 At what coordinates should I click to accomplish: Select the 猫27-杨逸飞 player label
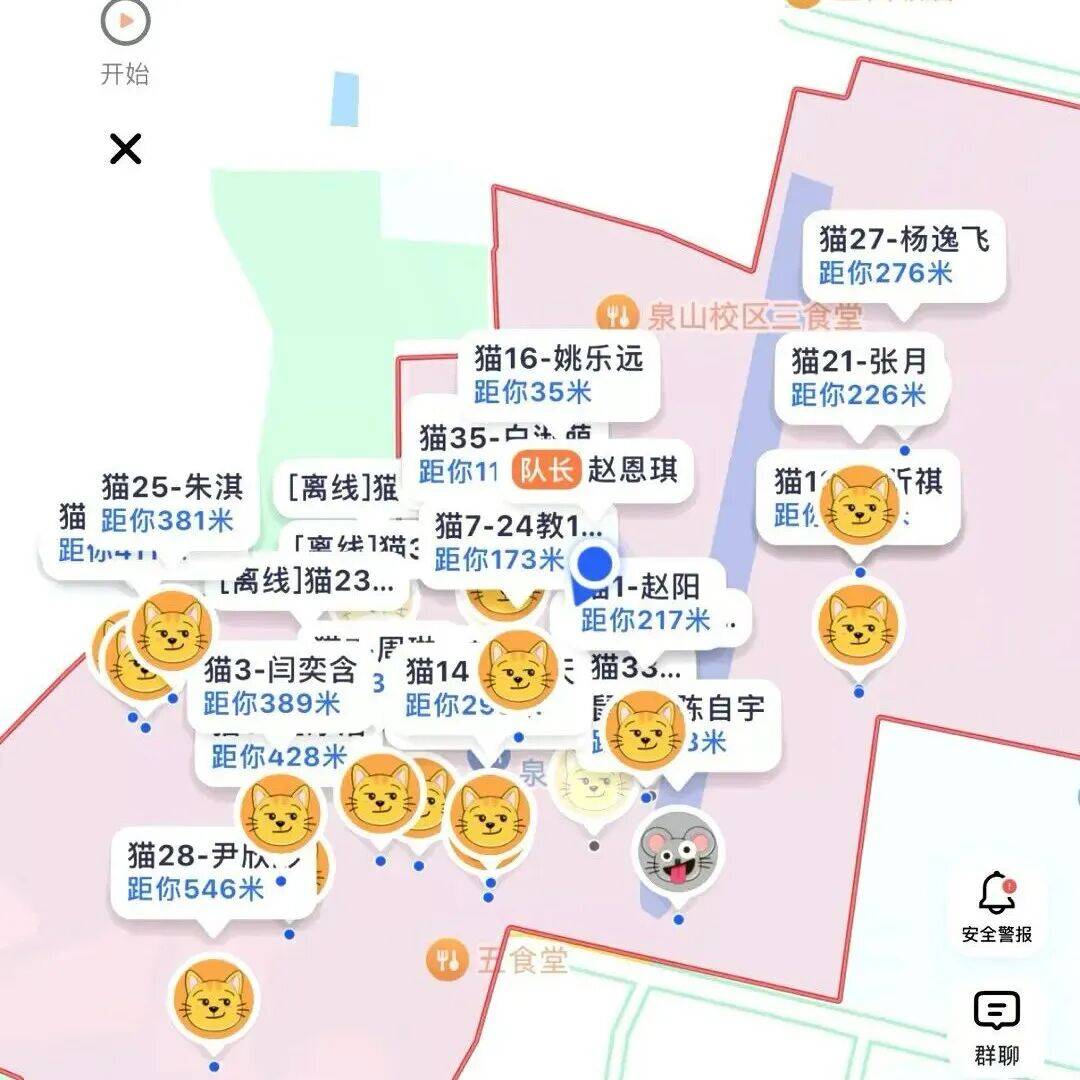[x=903, y=256]
